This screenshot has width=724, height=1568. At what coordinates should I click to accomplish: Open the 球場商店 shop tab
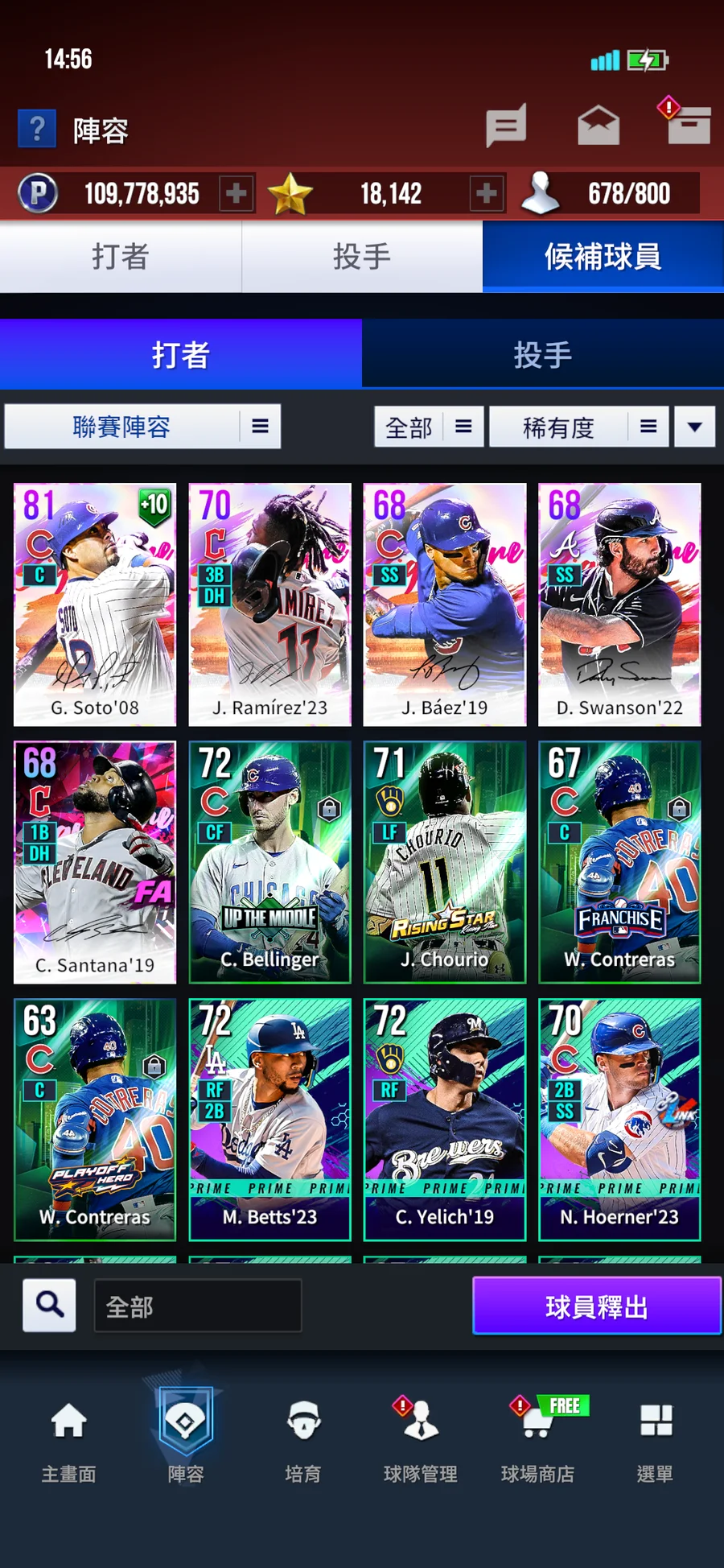point(537,1439)
